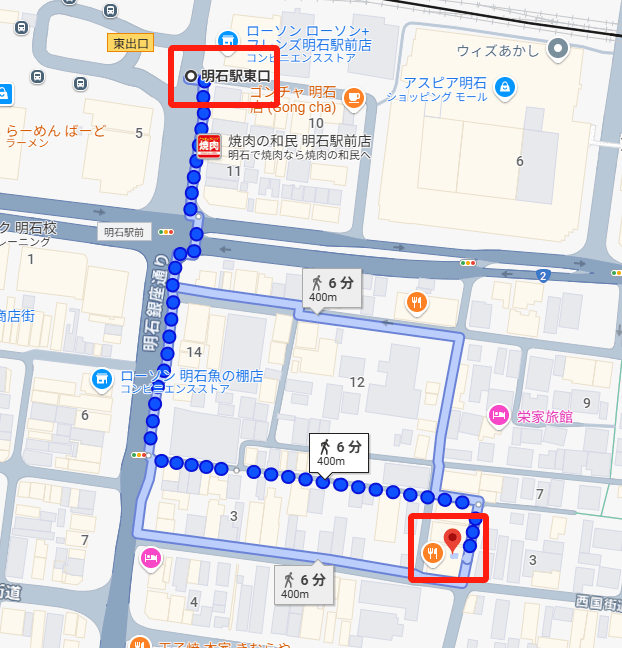
Task: View the 栄家旅館 lodging marker
Action: (x=497, y=415)
